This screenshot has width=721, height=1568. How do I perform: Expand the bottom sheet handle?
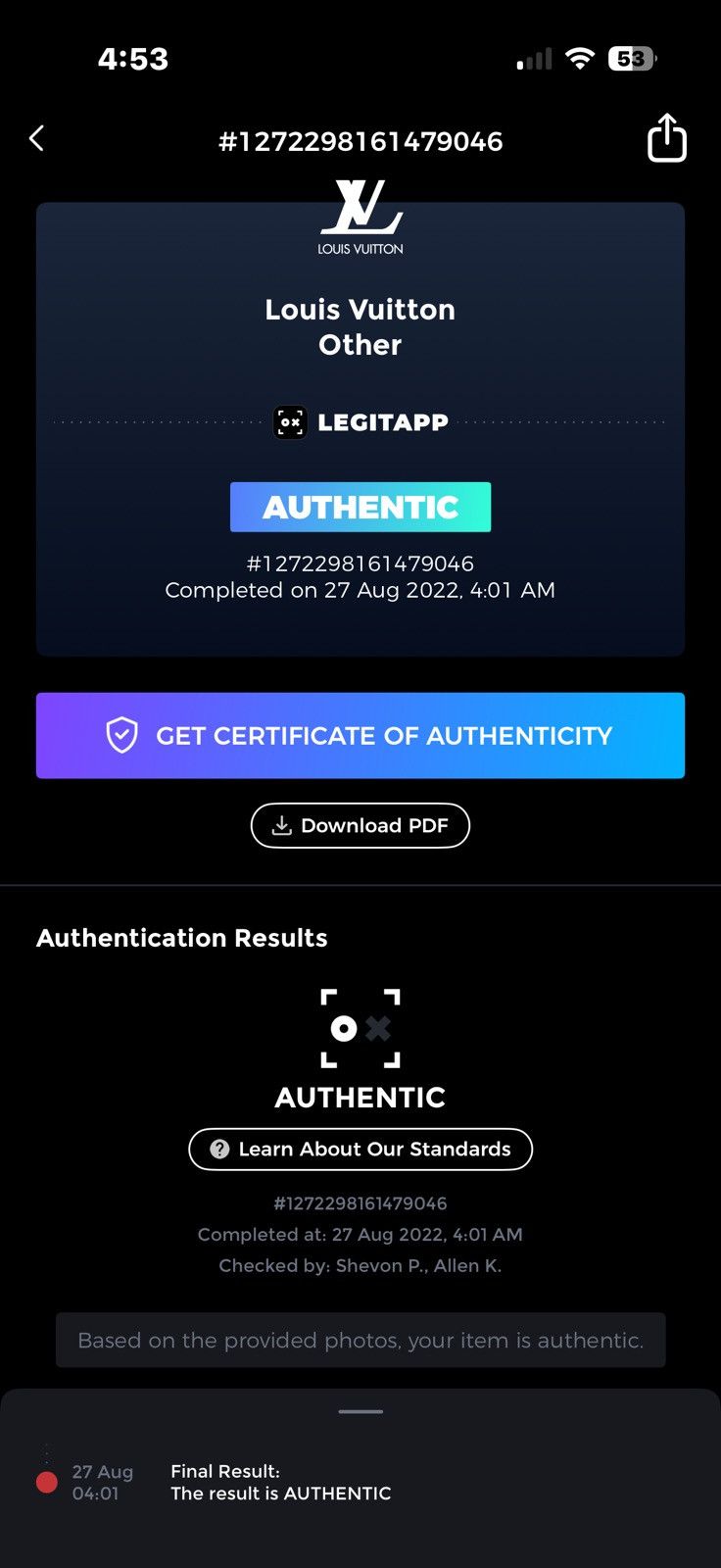pyautogui.click(x=360, y=1411)
